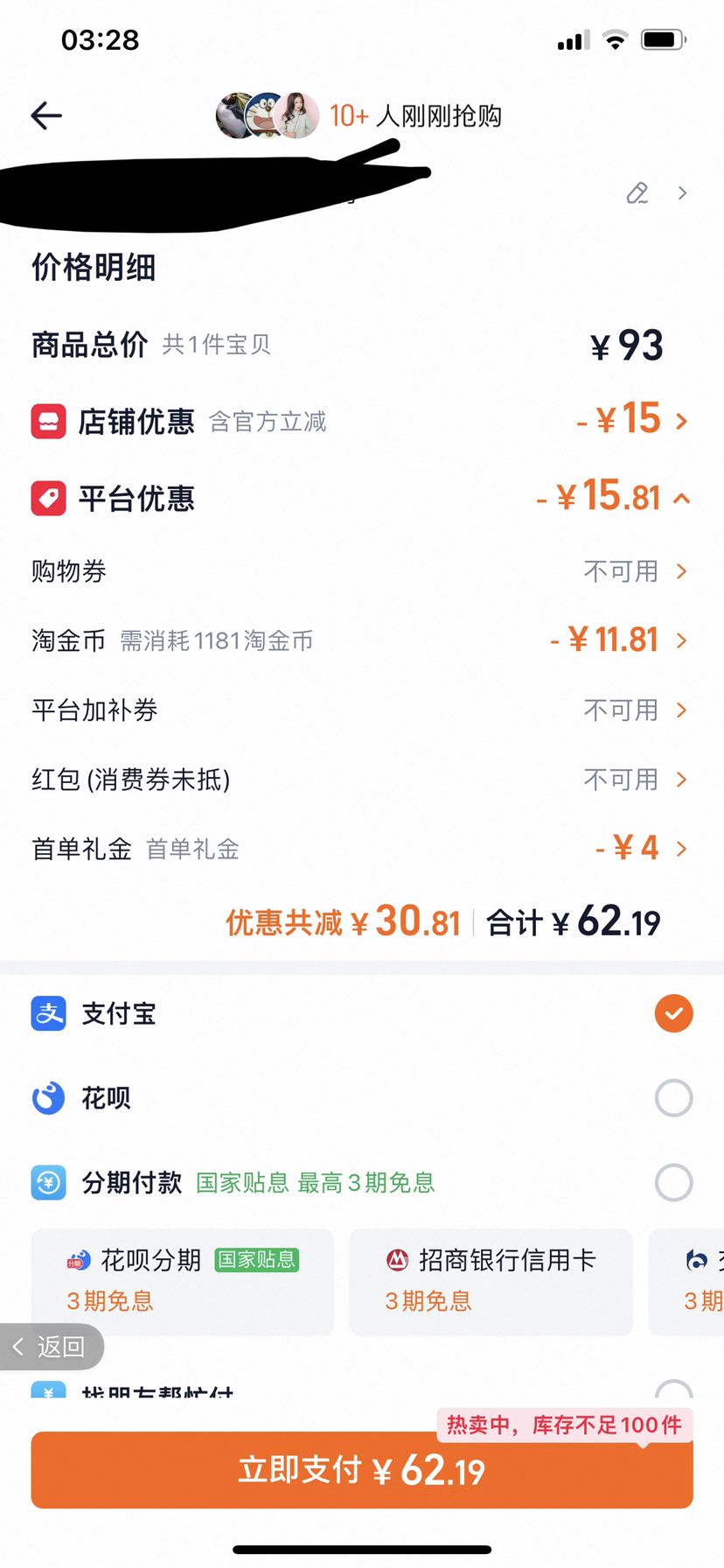This screenshot has width=724, height=1568.
Task: Select 花呗 as payment method
Action: tap(361, 1097)
